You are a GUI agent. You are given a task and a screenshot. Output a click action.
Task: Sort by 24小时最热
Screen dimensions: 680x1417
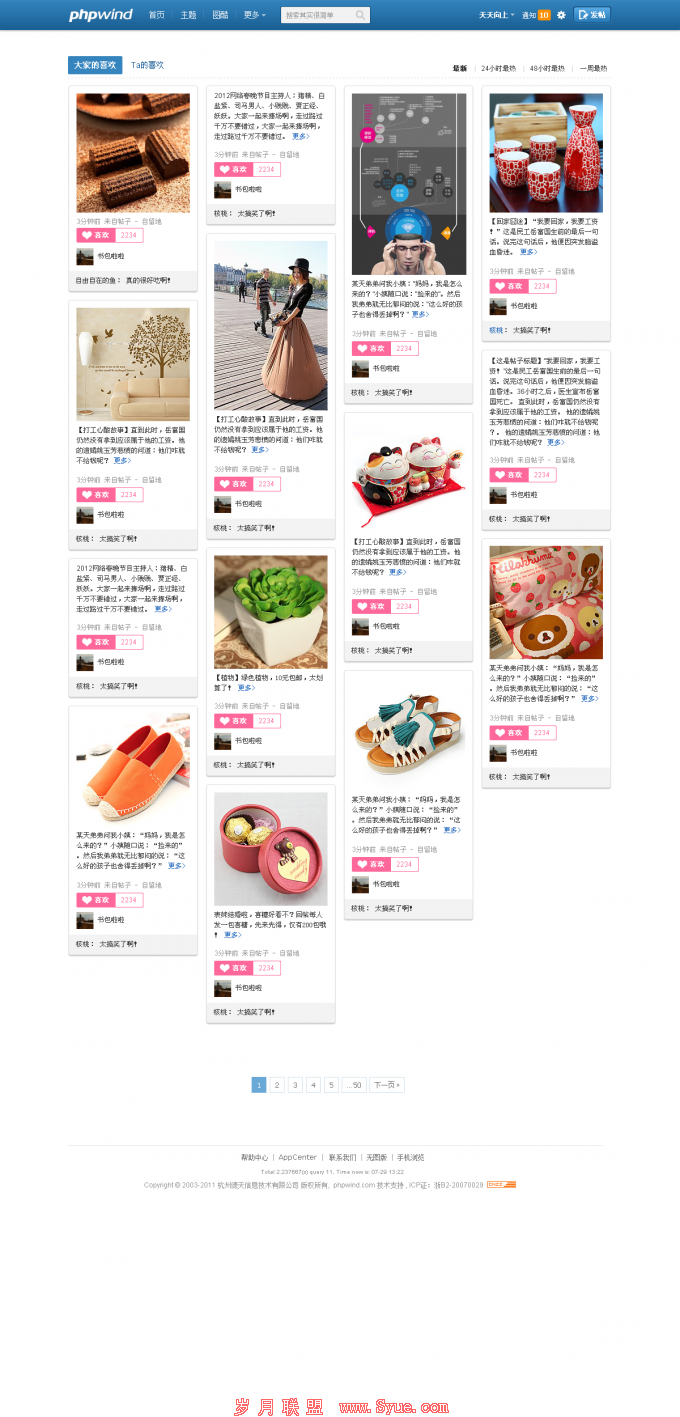click(x=498, y=68)
